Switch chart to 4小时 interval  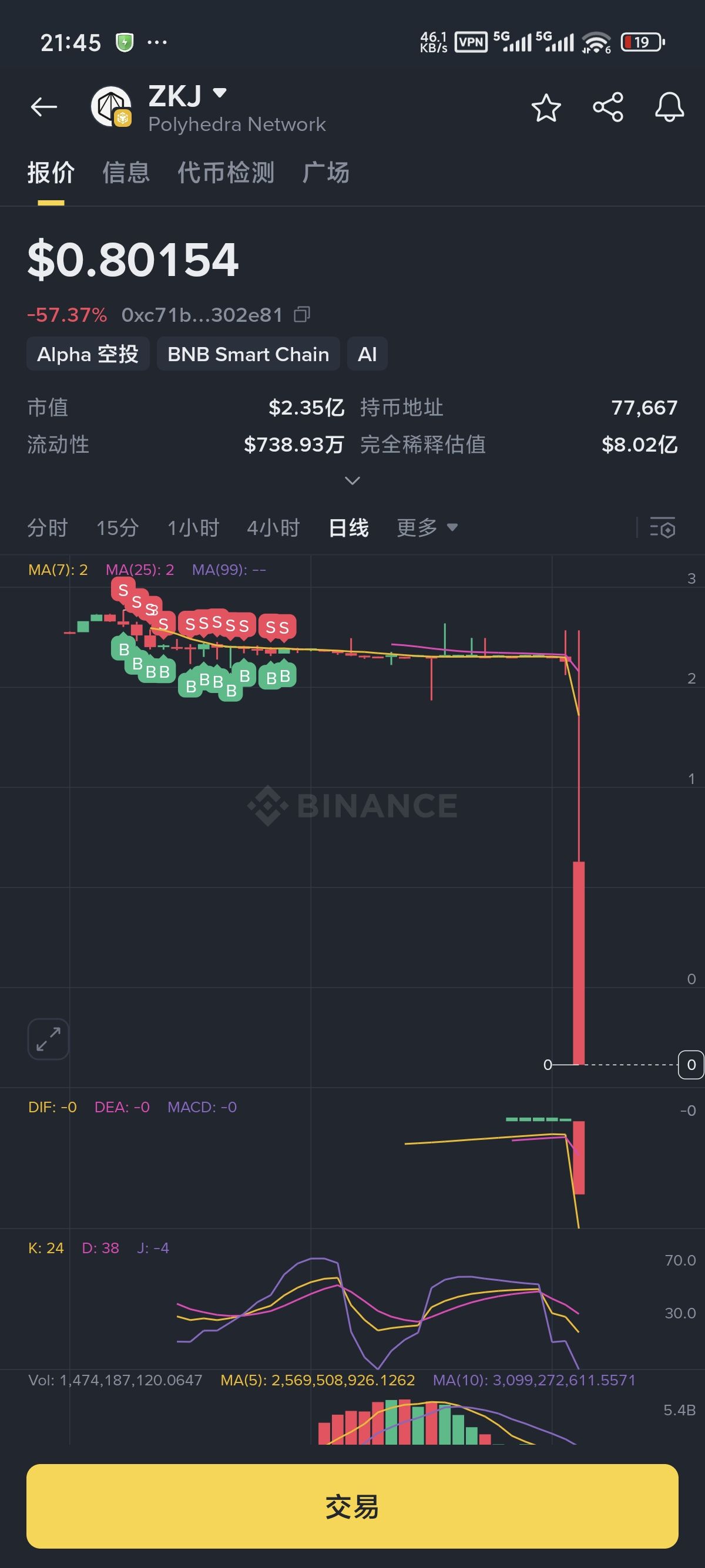pyautogui.click(x=273, y=528)
